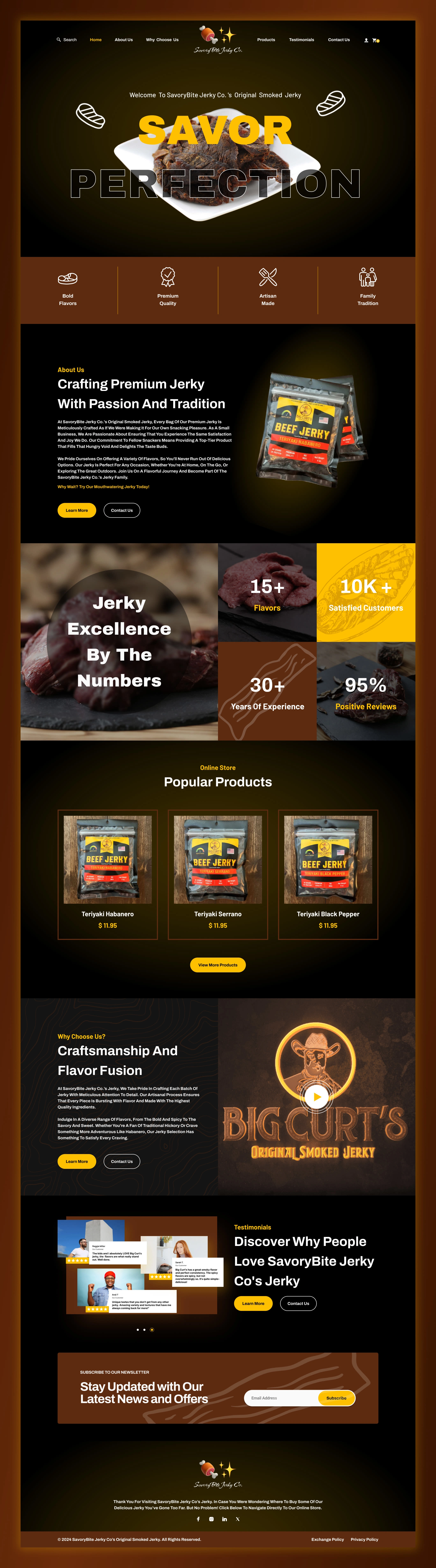Tap Contact Us in About Us section
This screenshot has height=1568, width=436.
[122, 510]
